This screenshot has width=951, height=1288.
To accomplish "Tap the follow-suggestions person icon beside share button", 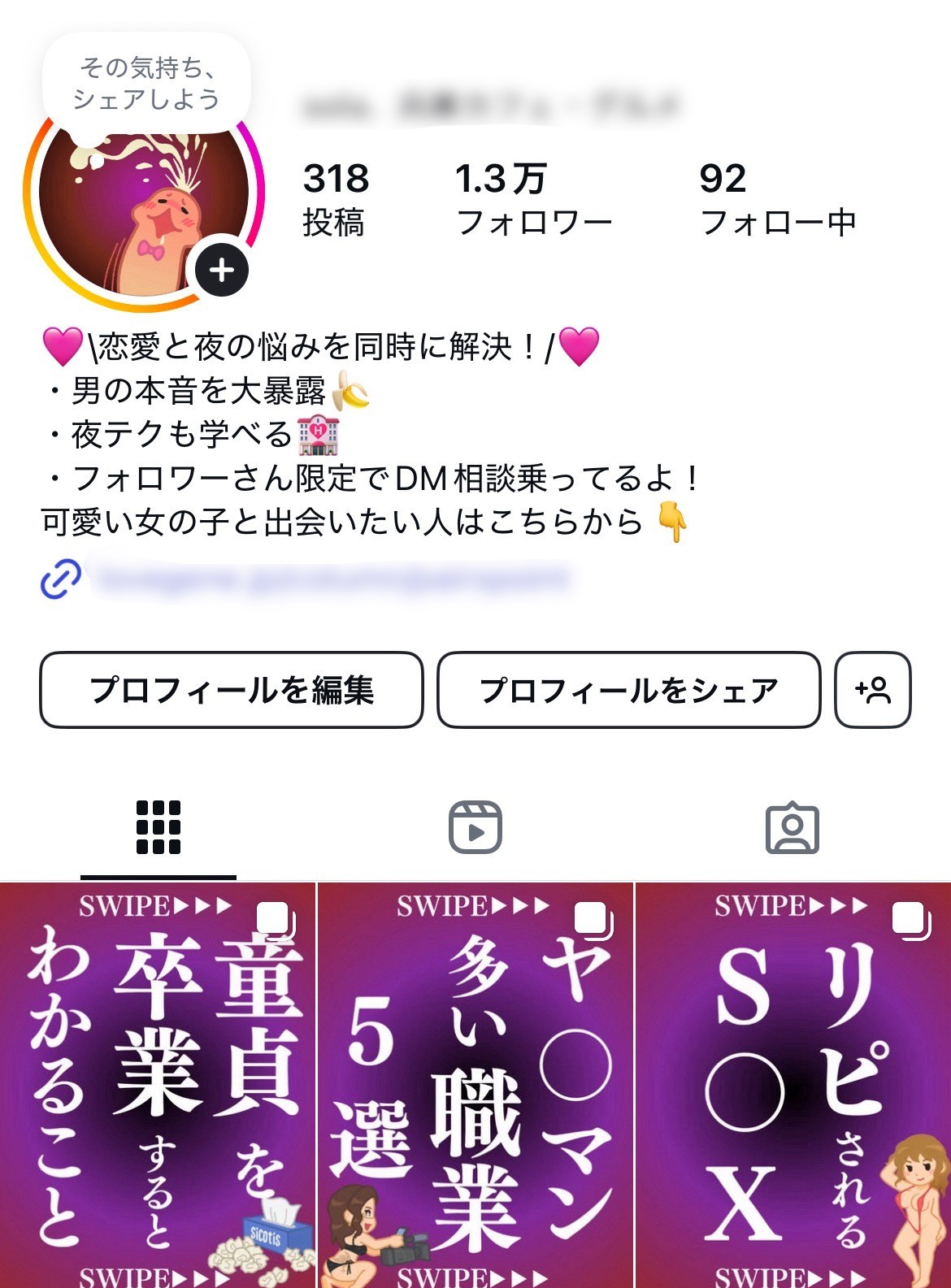I will point(874,690).
